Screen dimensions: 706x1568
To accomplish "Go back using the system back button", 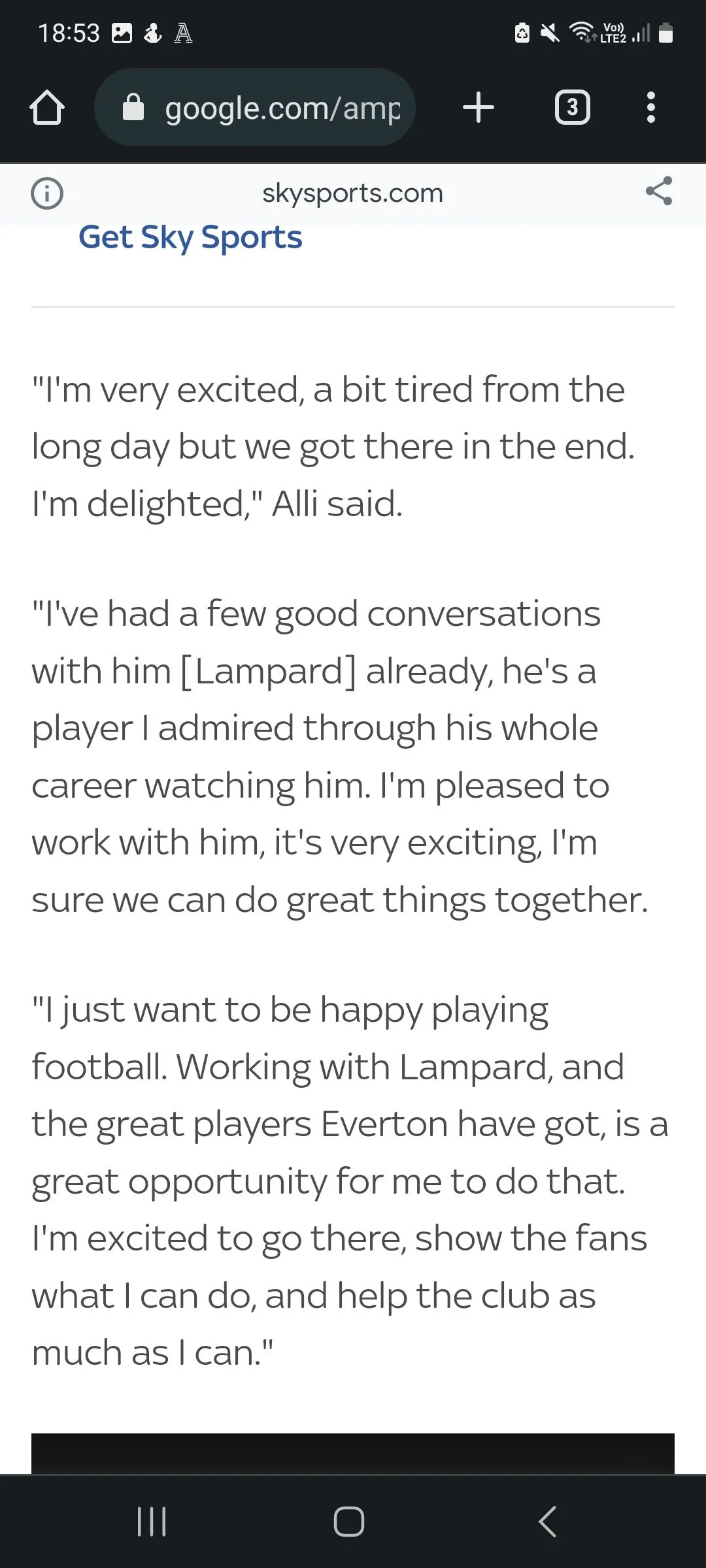I will point(548,1522).
